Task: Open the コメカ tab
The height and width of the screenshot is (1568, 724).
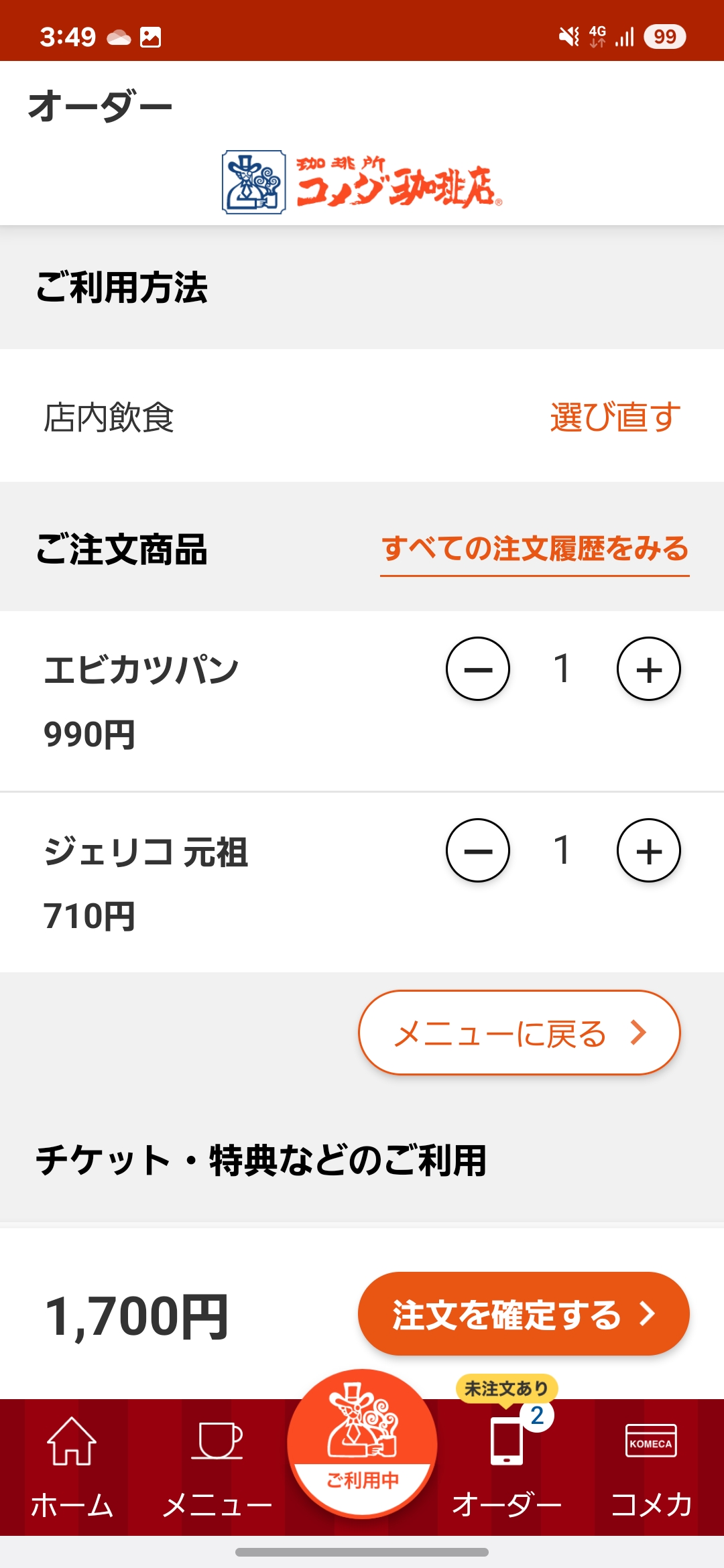Action: pos(651,1467)
